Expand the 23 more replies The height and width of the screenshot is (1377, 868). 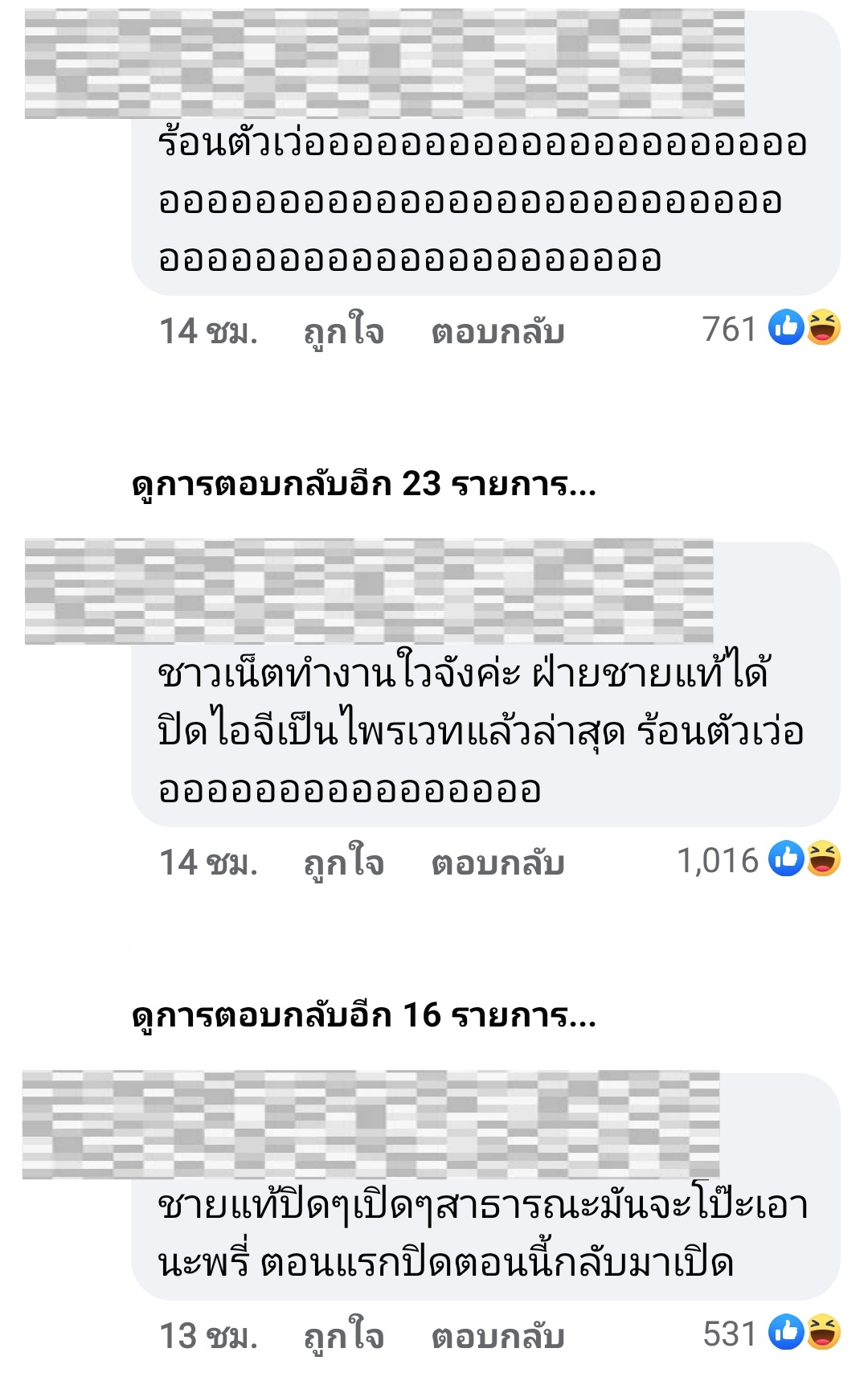point(364,485)
